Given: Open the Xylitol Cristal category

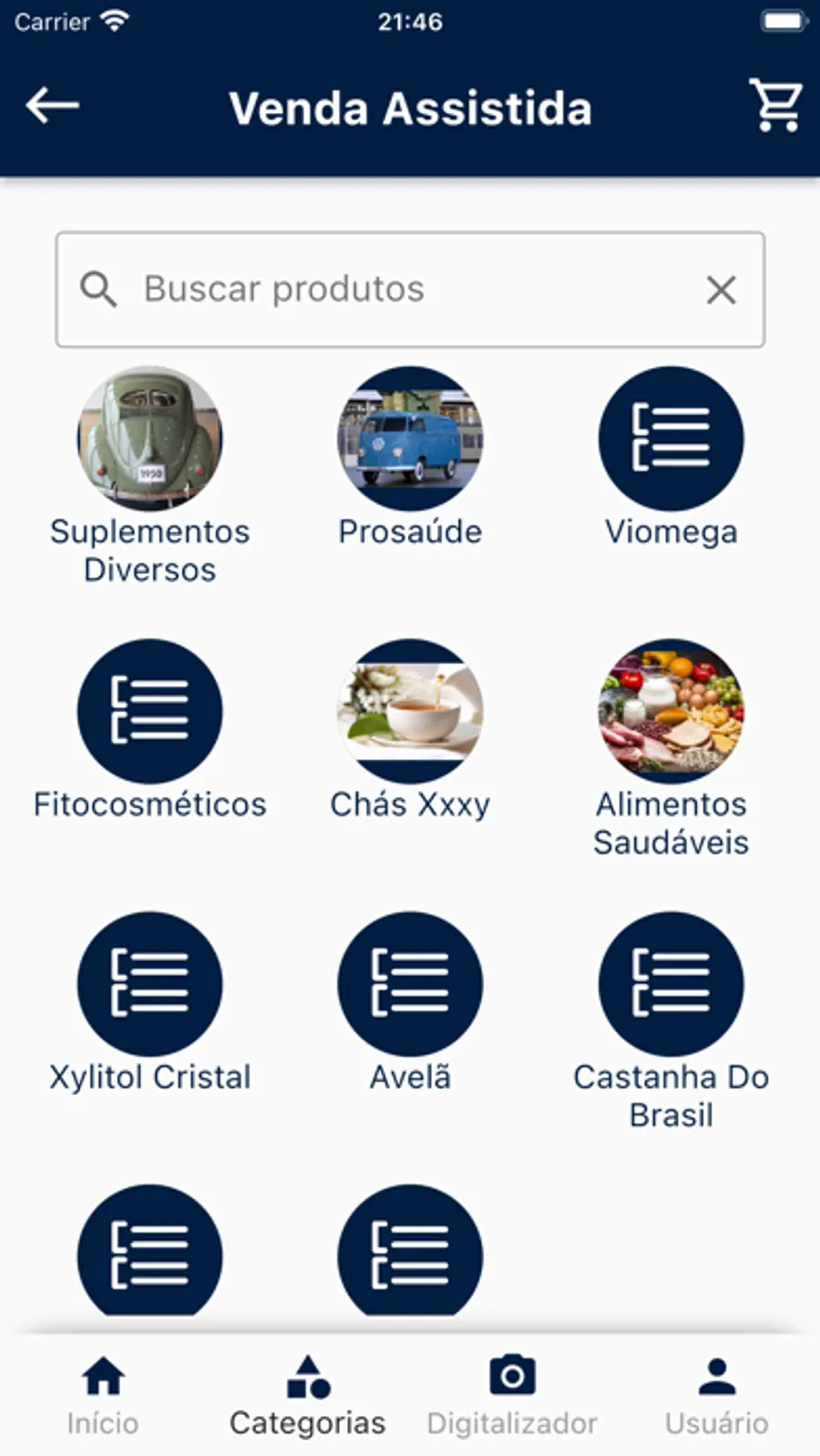Looking at the screenshot, I should point(149,984).
